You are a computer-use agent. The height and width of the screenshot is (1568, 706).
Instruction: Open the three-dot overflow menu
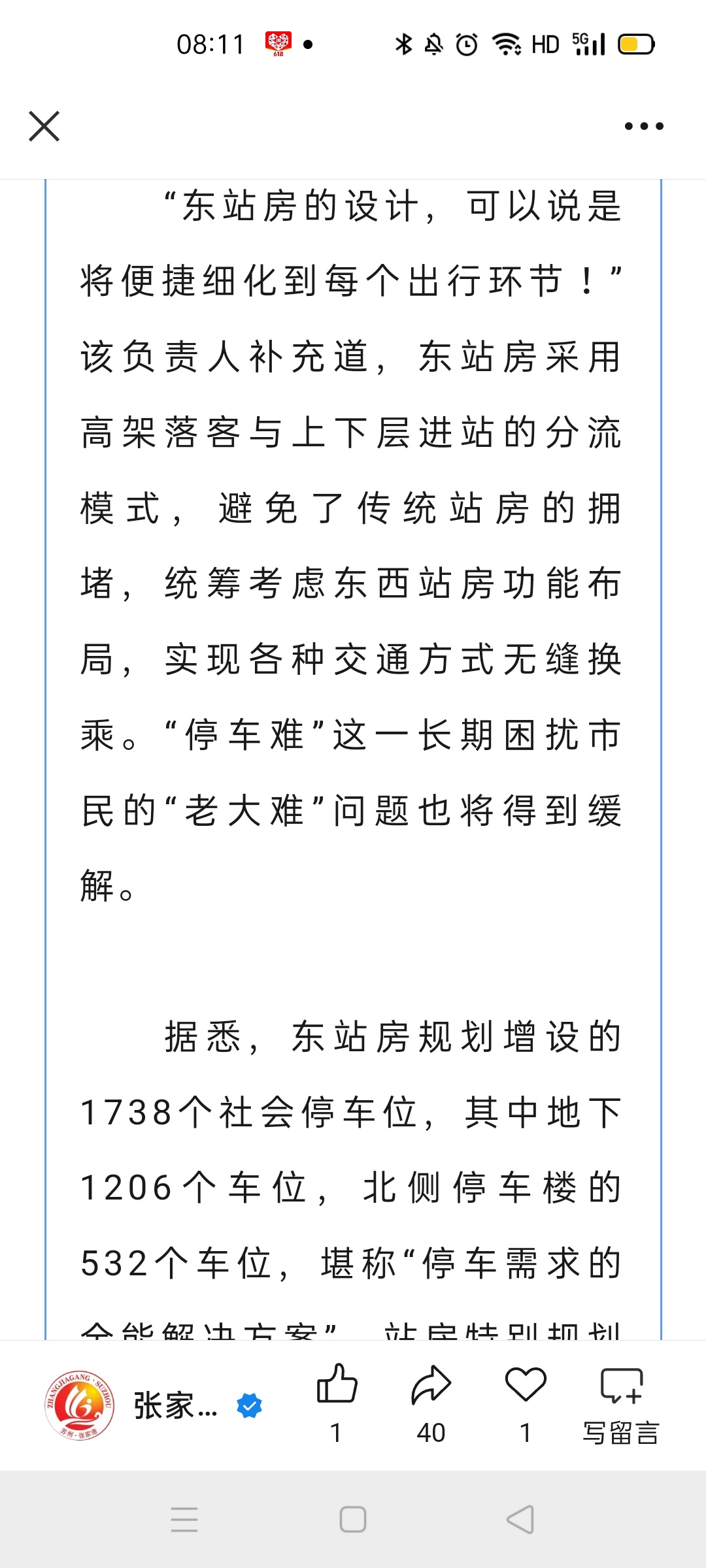tap(644, 126)
